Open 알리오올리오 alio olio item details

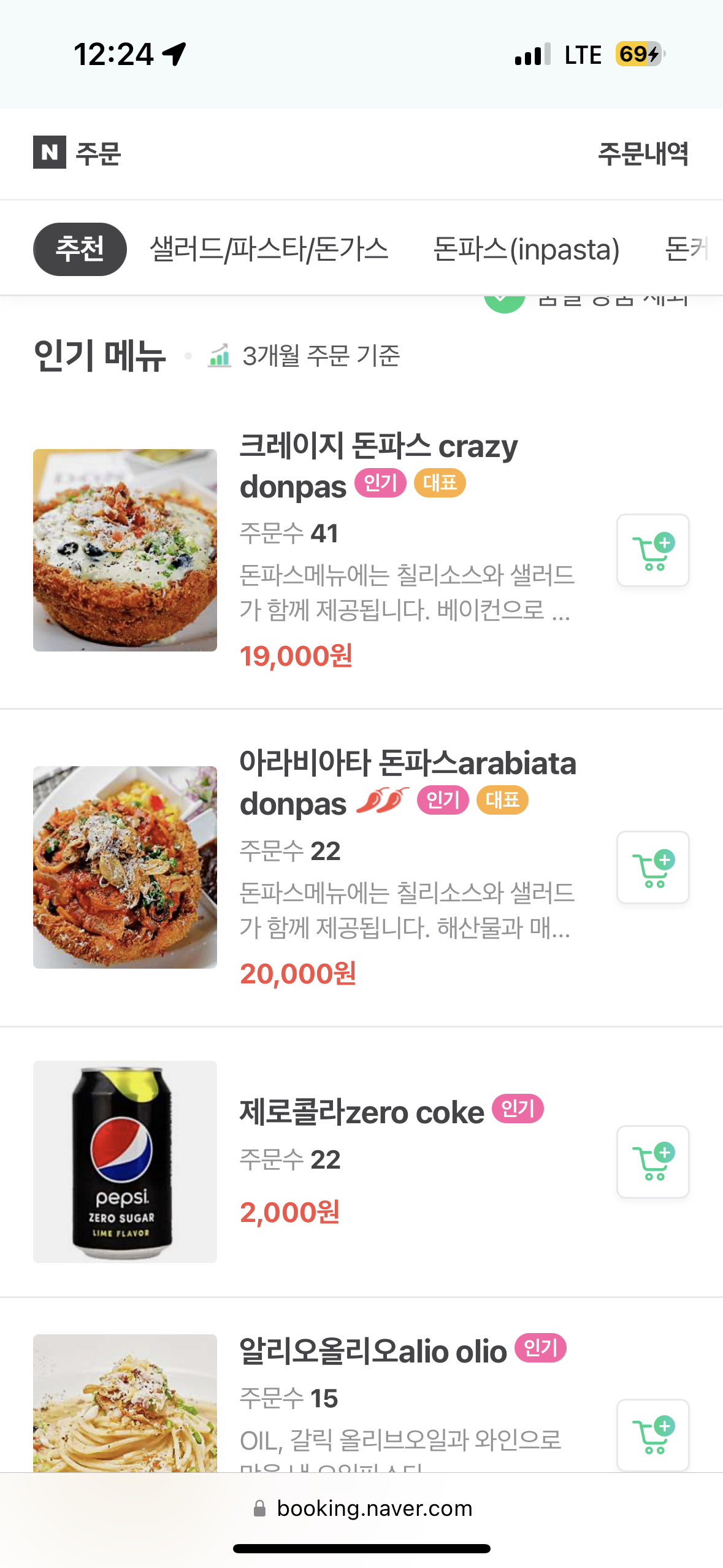[373, 1352]
